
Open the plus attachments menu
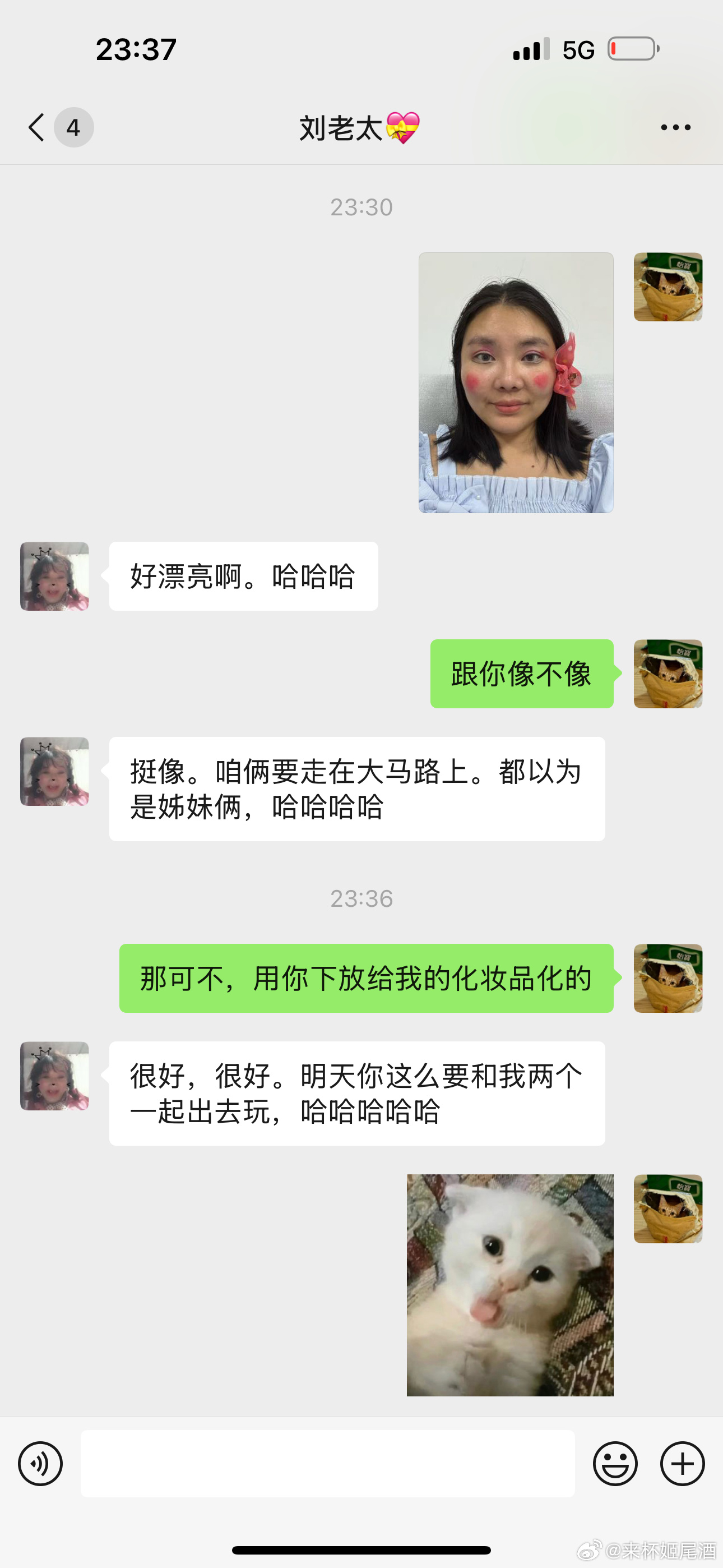tap(682, 1464)
